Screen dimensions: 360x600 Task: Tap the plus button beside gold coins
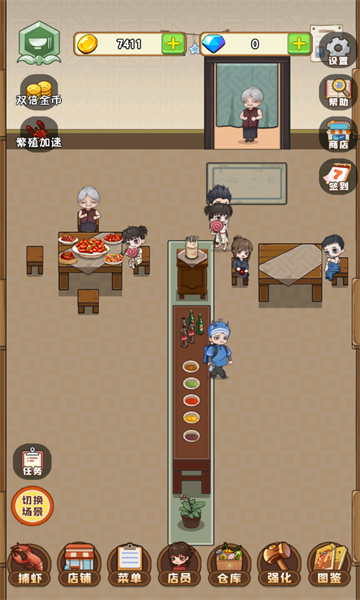173,44
